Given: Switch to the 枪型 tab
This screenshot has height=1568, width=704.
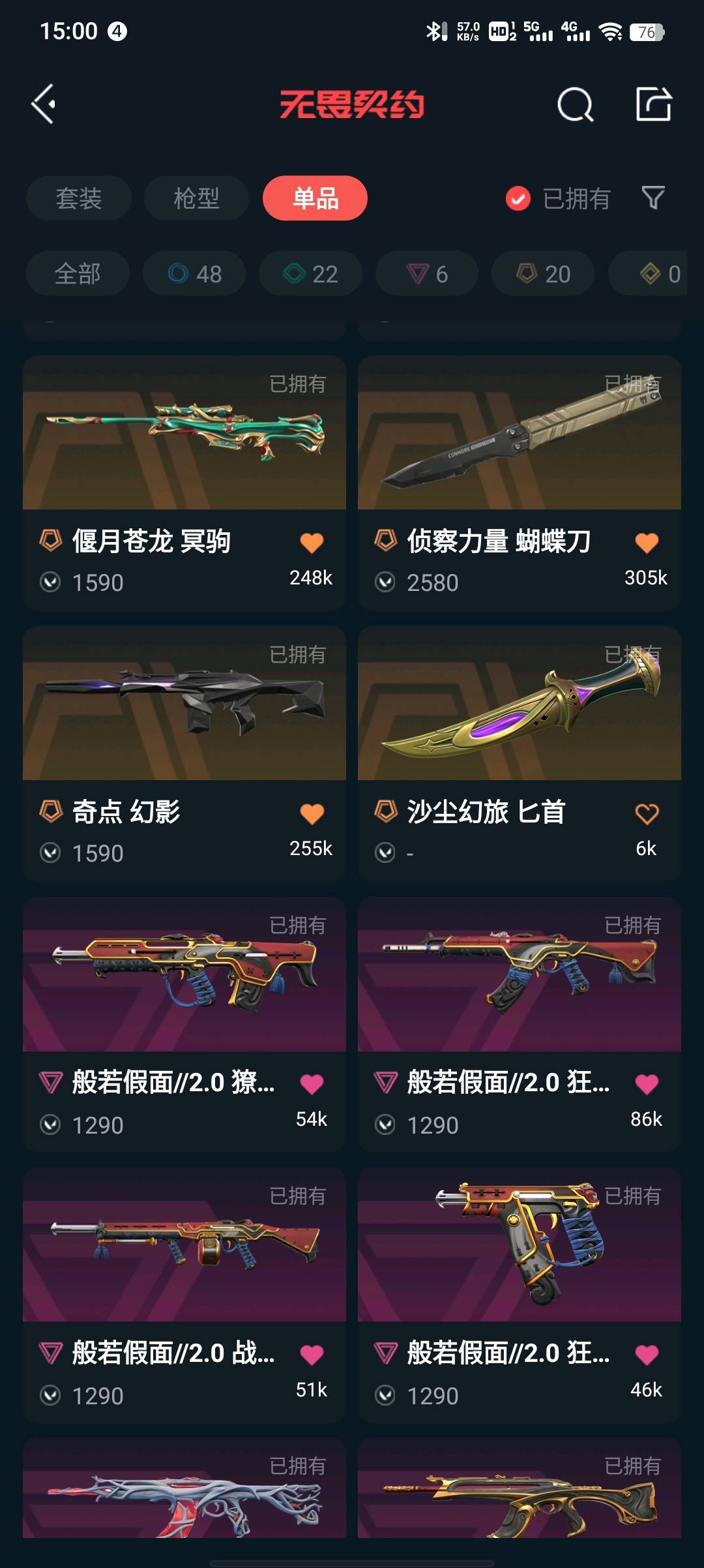Looking at the screenshot, I should pyautogui.click(x=196, y=198).
